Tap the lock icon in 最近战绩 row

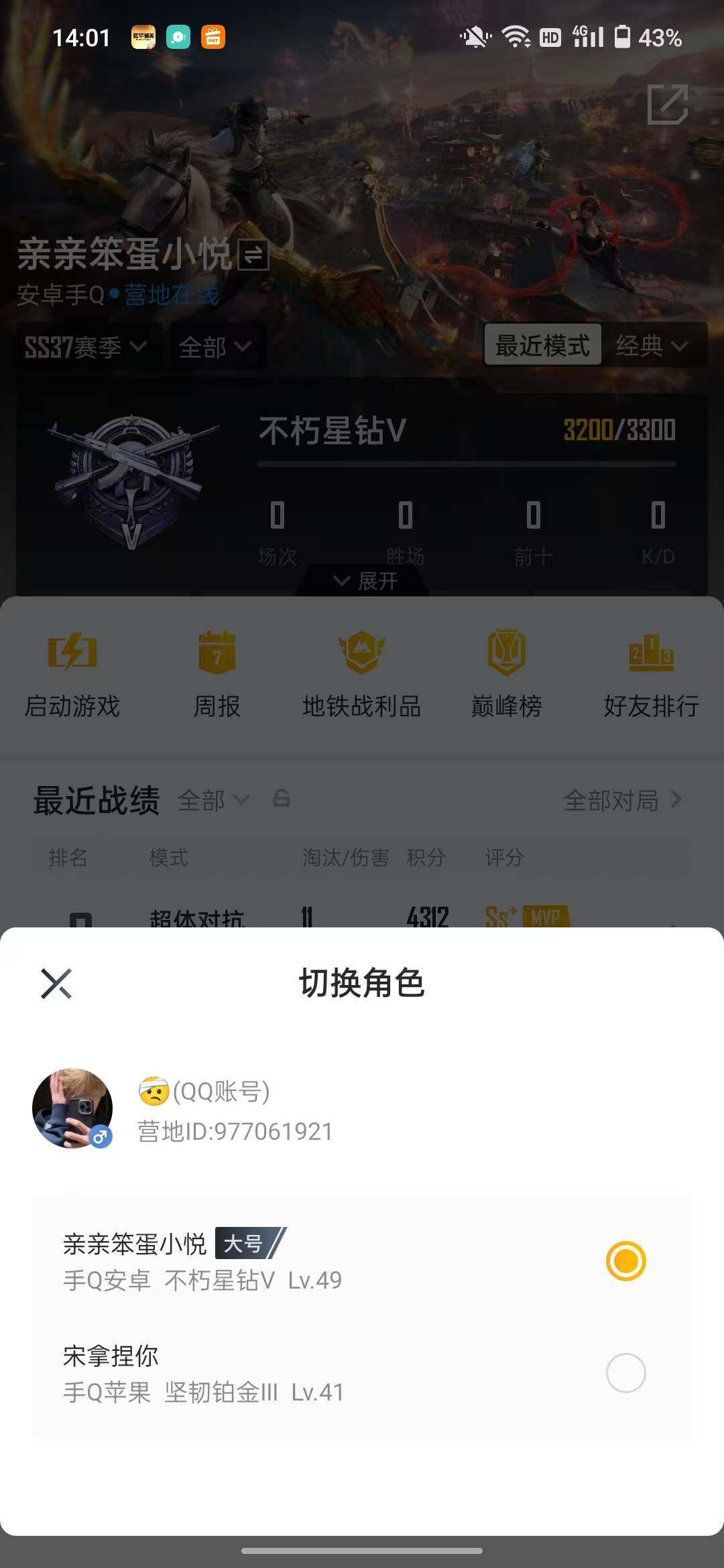[282, 800]
